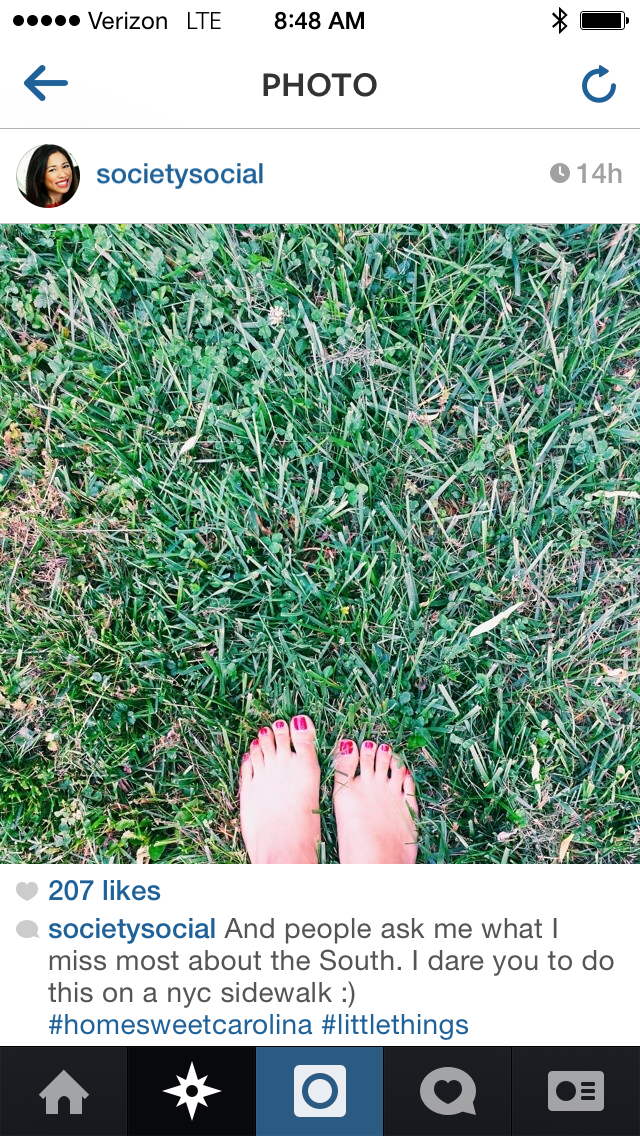The image size is (640, 1136).
Task: Open societysocial's profile picture
Action: tap(48, 175)
